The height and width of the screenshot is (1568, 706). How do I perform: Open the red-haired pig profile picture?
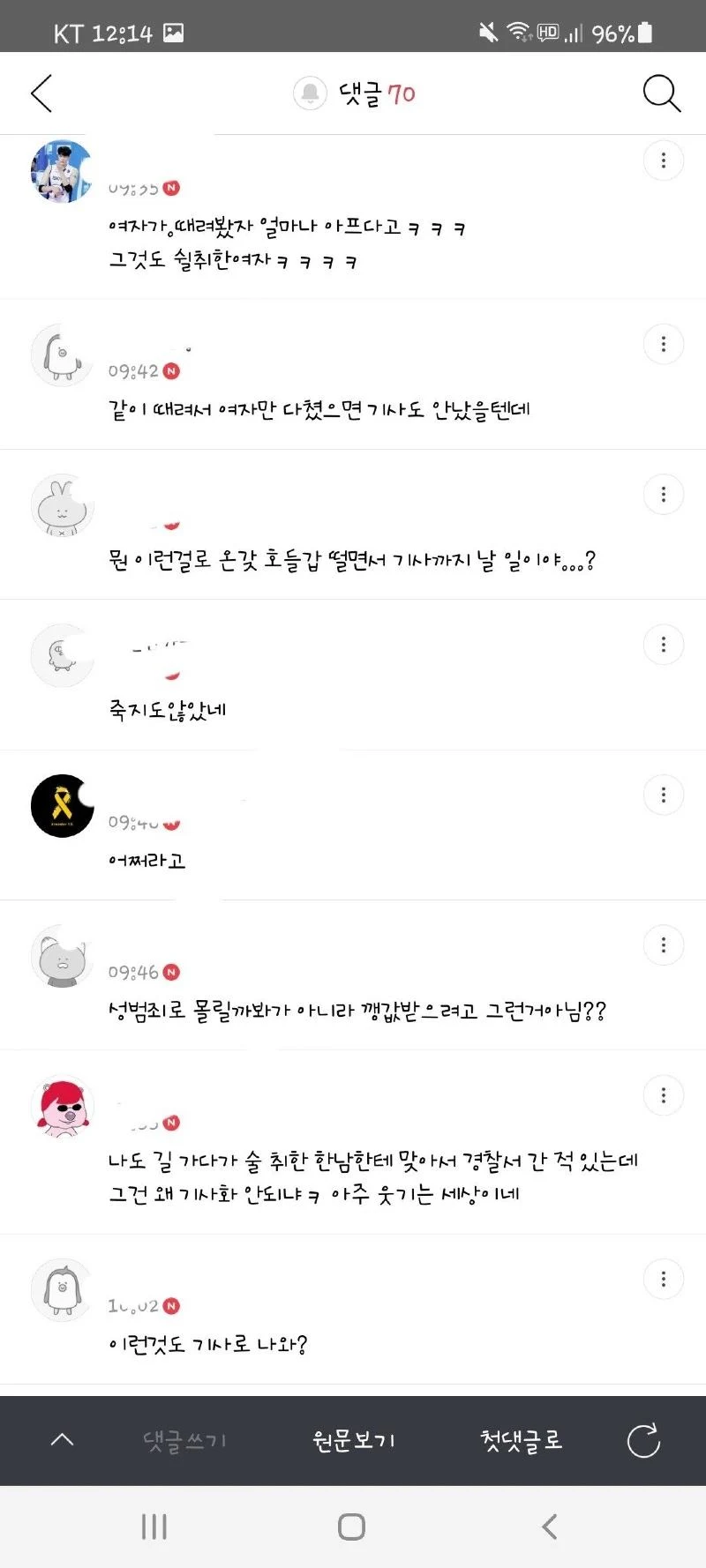[x=62, y=1108]
